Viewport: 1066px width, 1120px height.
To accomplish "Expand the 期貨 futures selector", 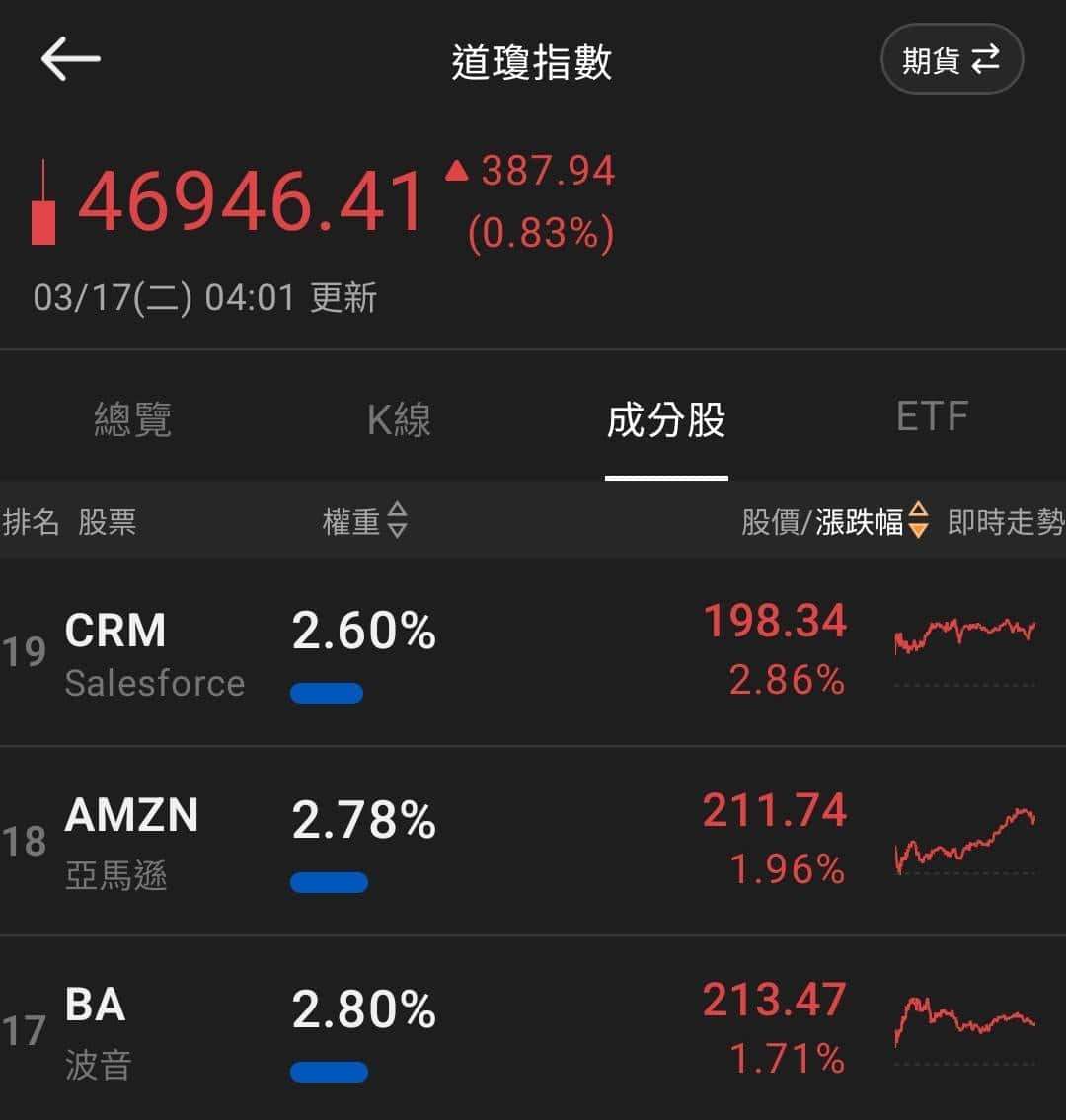I will pyautogui.click(x=951, y=59).
